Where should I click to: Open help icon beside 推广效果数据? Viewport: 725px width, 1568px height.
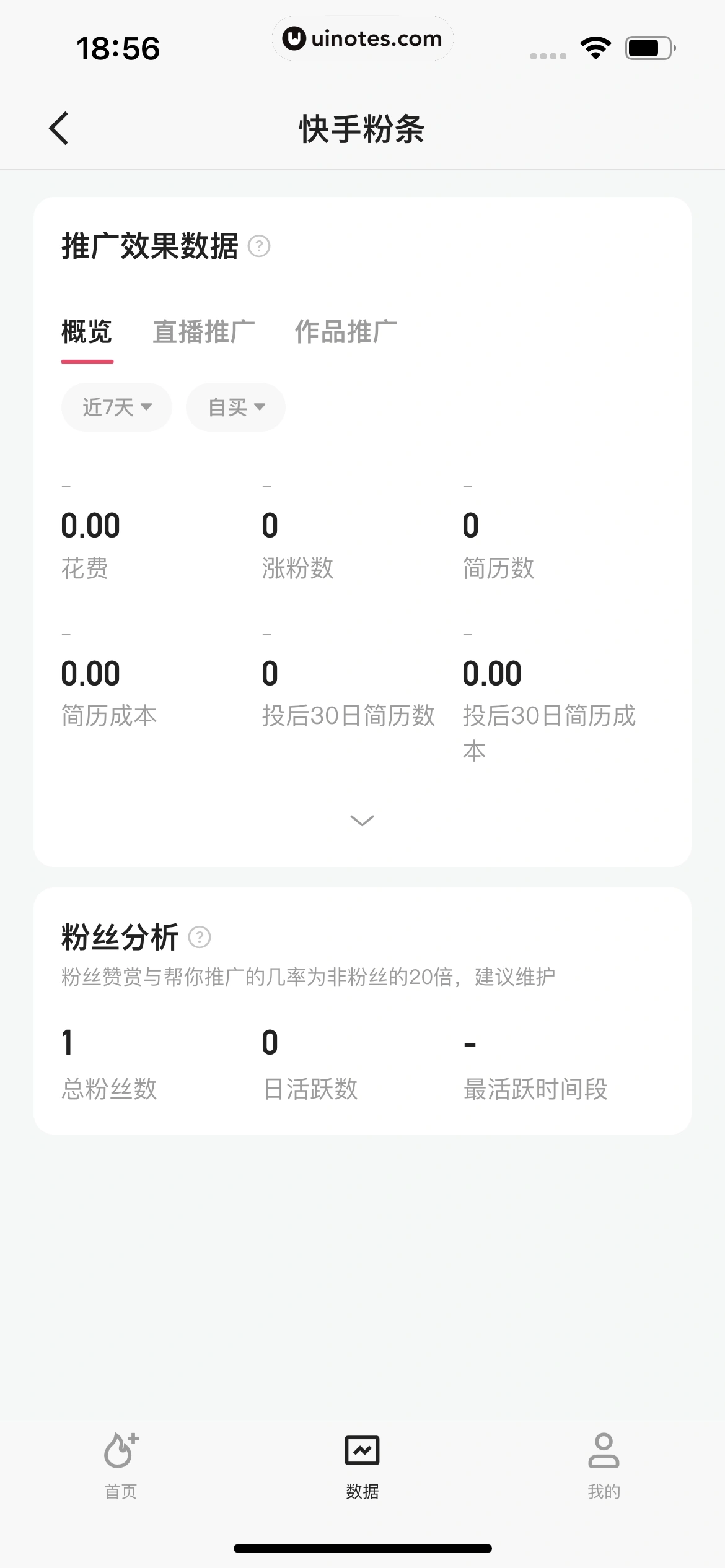259,246
